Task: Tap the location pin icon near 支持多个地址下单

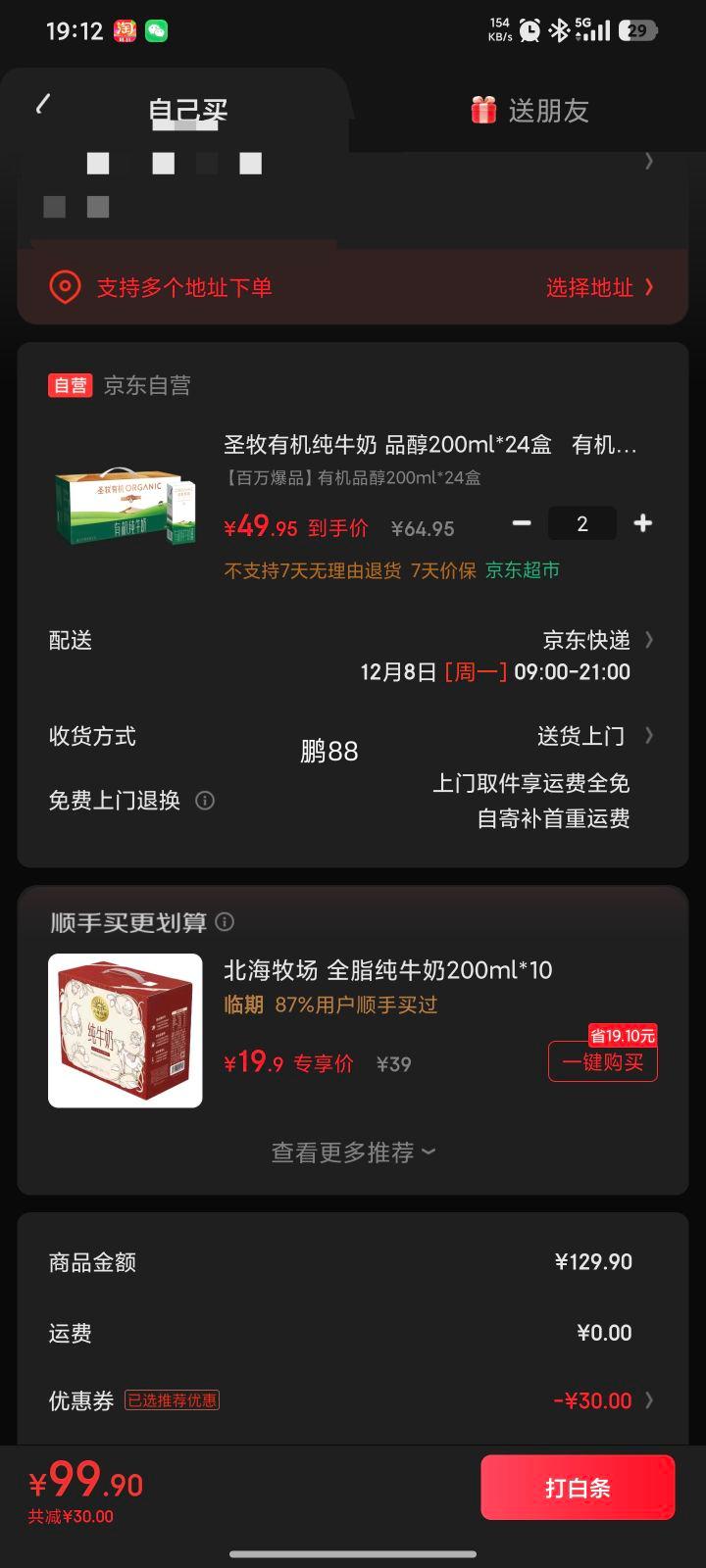Action: pos(65,286)
